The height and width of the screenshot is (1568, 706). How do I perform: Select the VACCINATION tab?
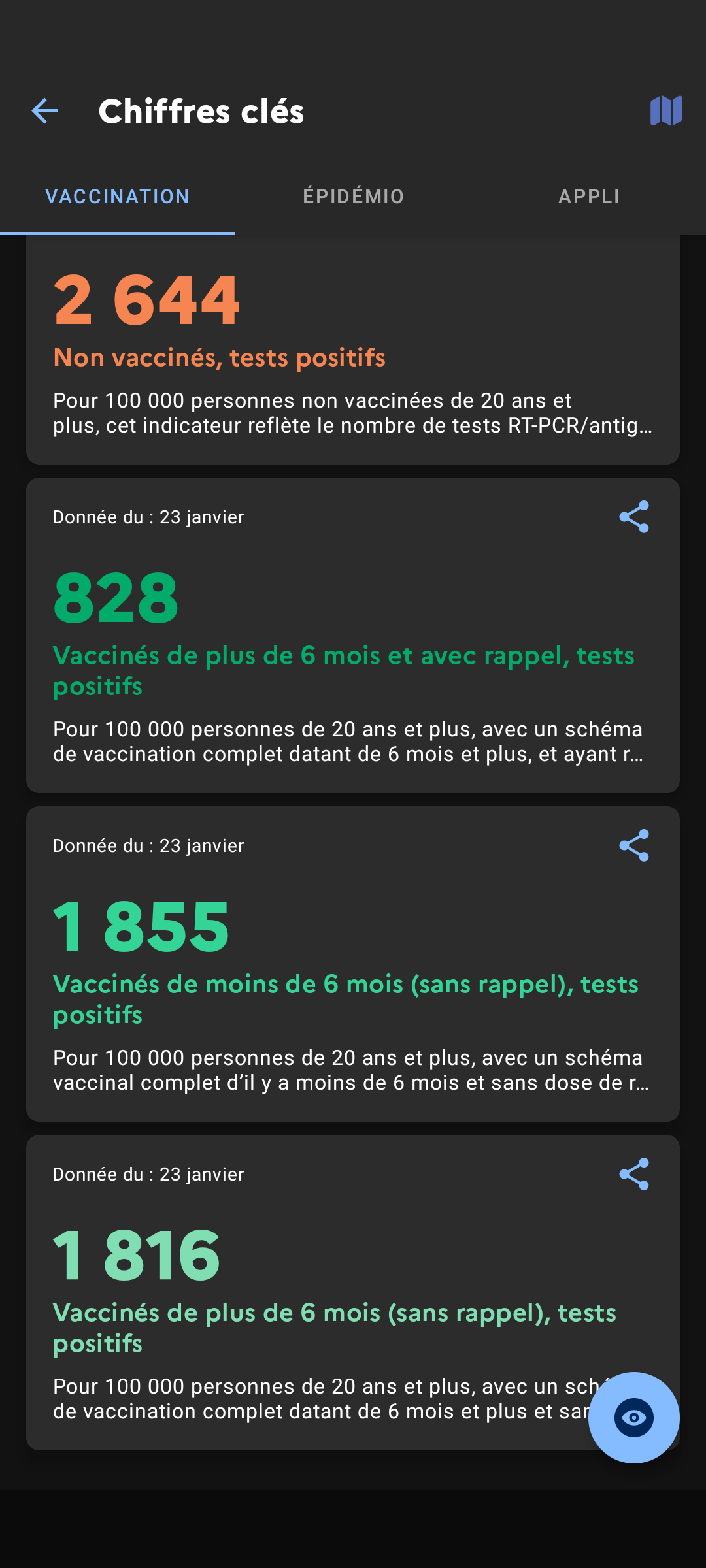click(x=116, y=196)
